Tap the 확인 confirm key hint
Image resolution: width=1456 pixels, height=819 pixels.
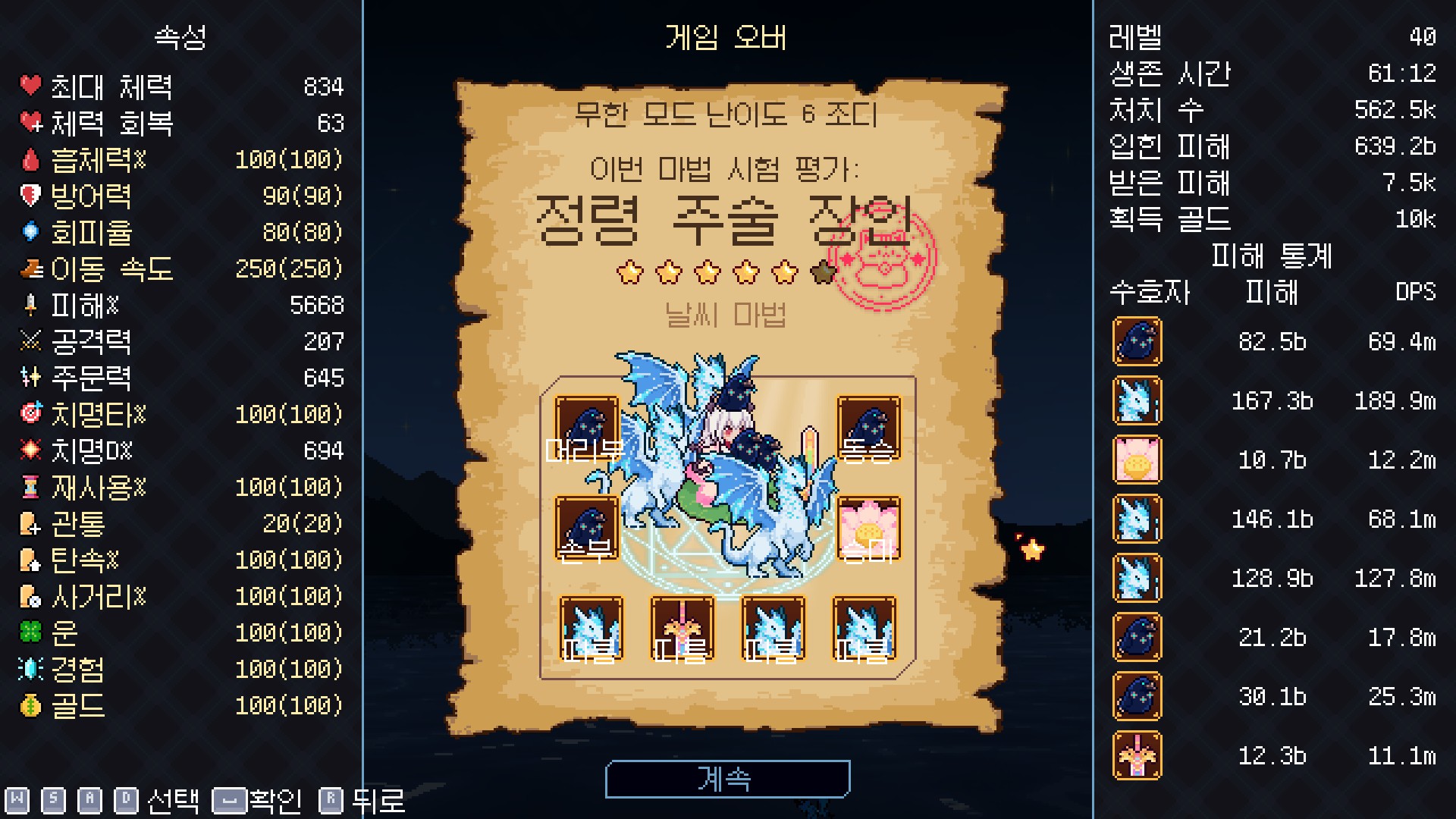pyautogui.click(x=258, y=801)
